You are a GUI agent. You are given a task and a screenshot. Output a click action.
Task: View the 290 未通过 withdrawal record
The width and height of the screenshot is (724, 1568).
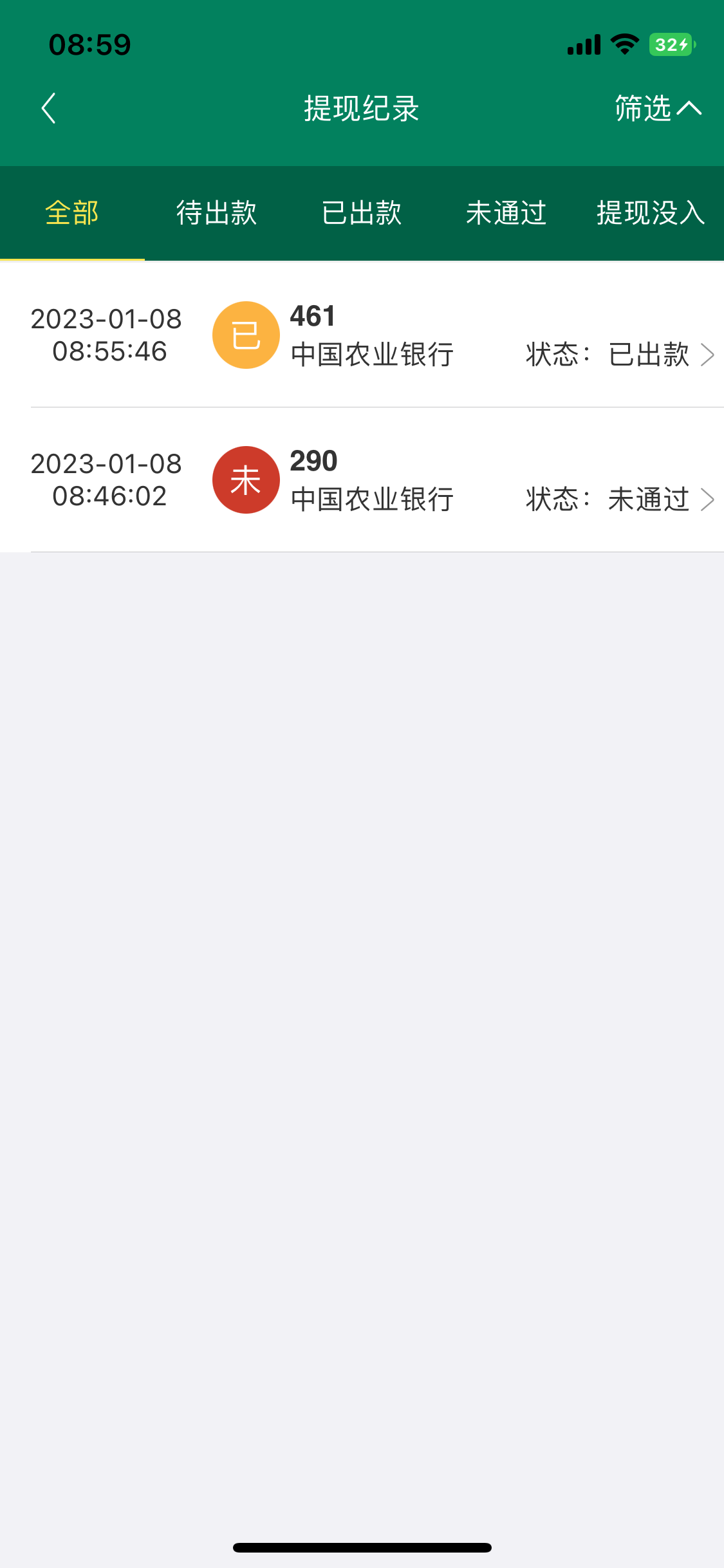click(x=373, y=481)
